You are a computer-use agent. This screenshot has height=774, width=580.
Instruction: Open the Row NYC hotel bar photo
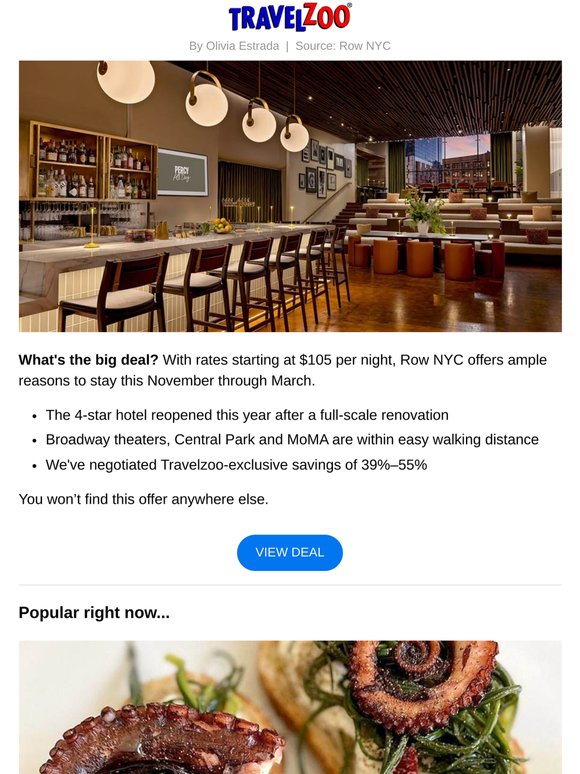point(290,196)
